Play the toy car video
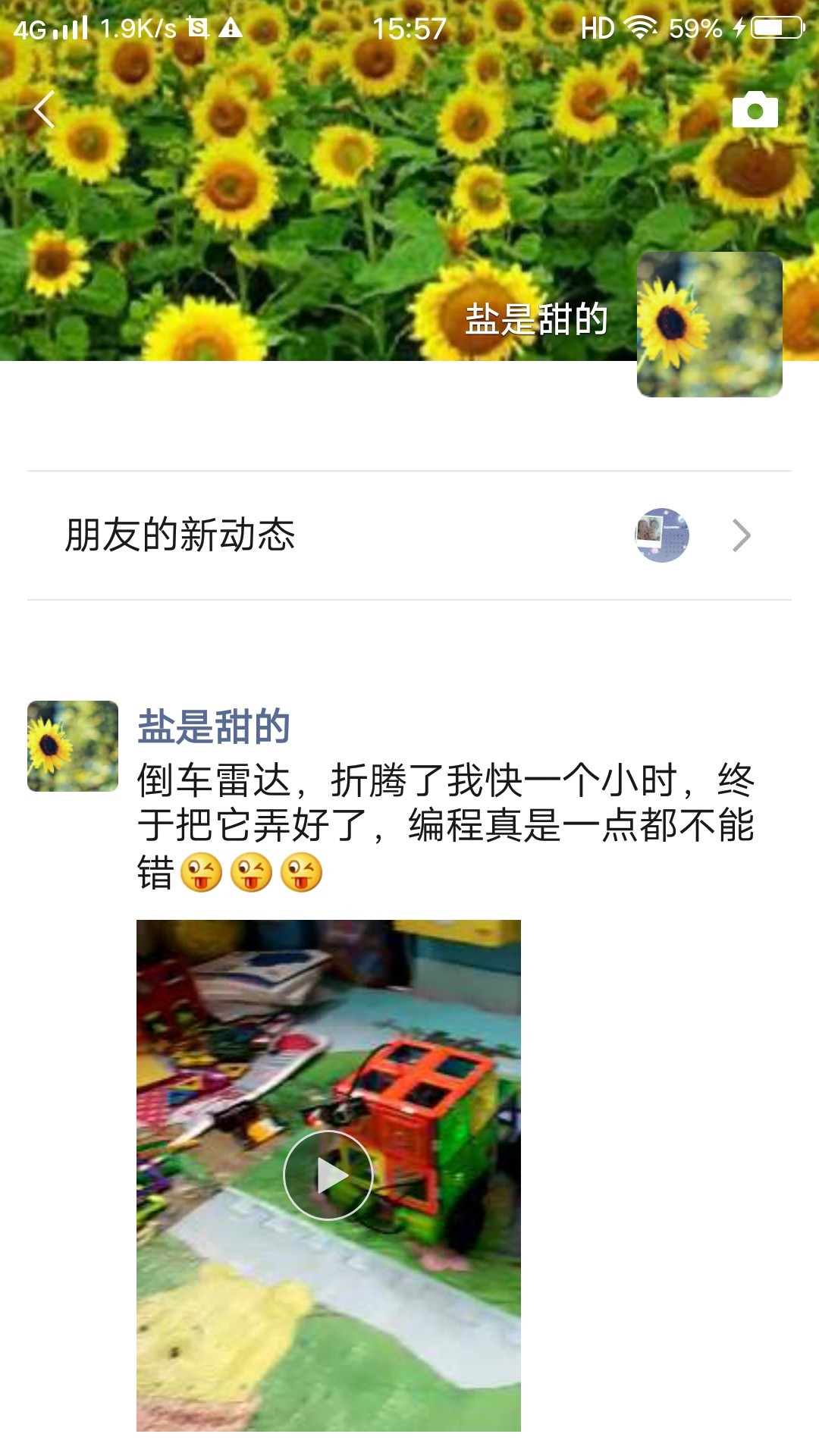 click(x=328, y=1175)
